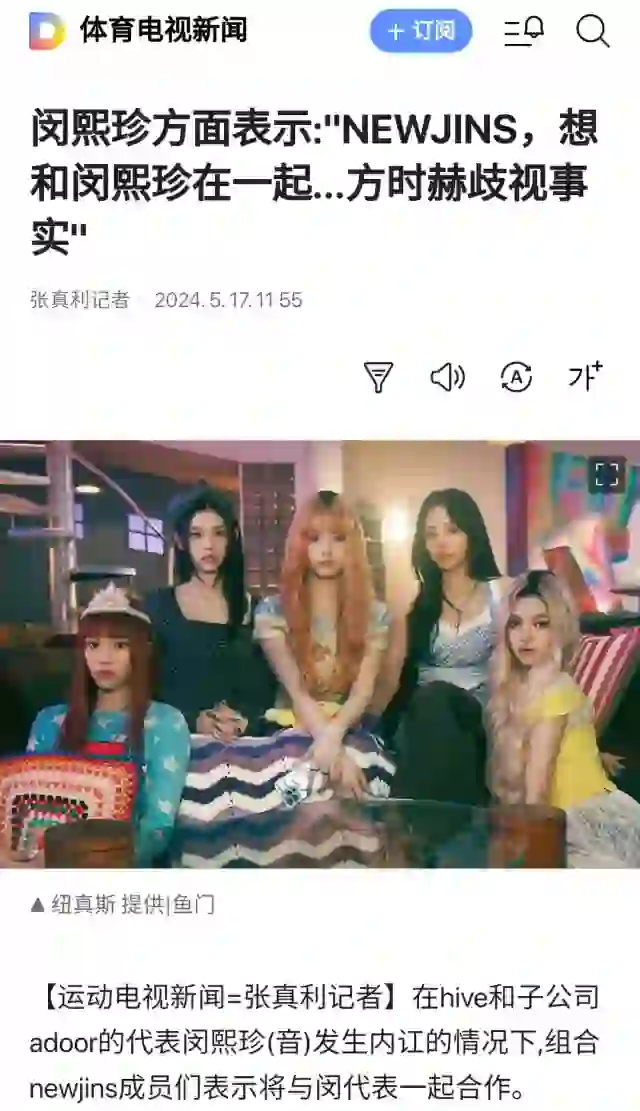Adjust font size with 가 icon
The width and height of the screenshot is (640, 1111).
coord(585,376)
